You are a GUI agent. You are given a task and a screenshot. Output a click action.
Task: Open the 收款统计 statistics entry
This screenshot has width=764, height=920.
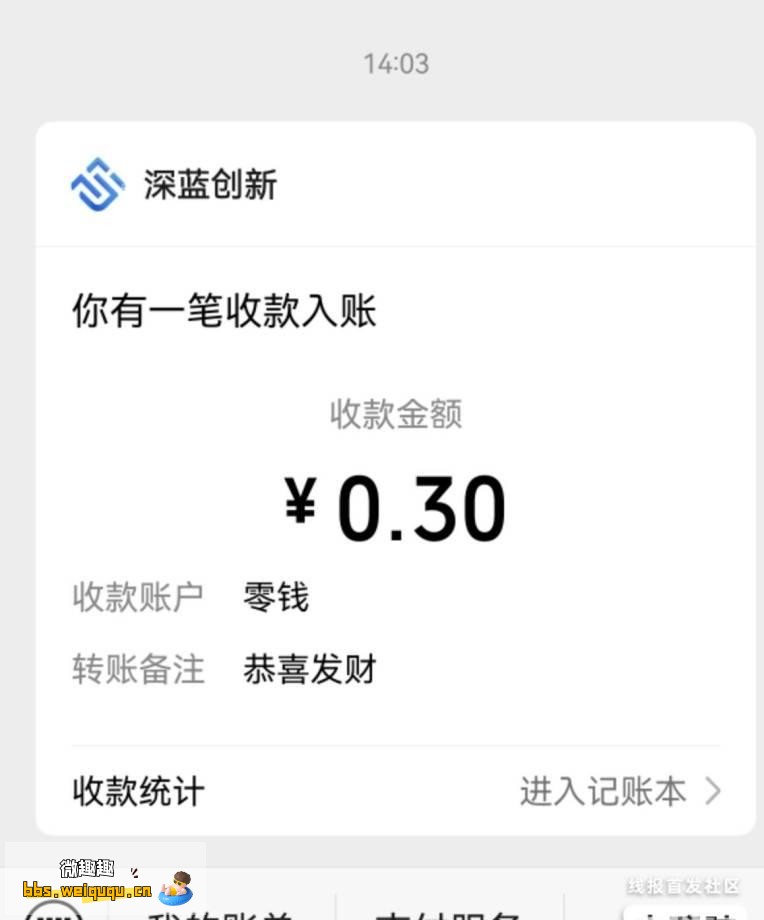[138, 791]
